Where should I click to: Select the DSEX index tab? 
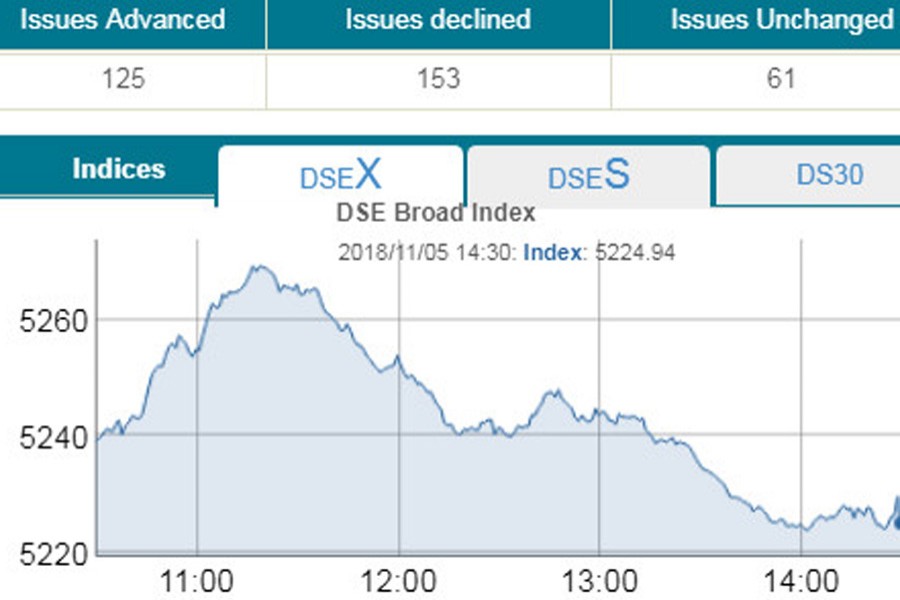(340, 176)
